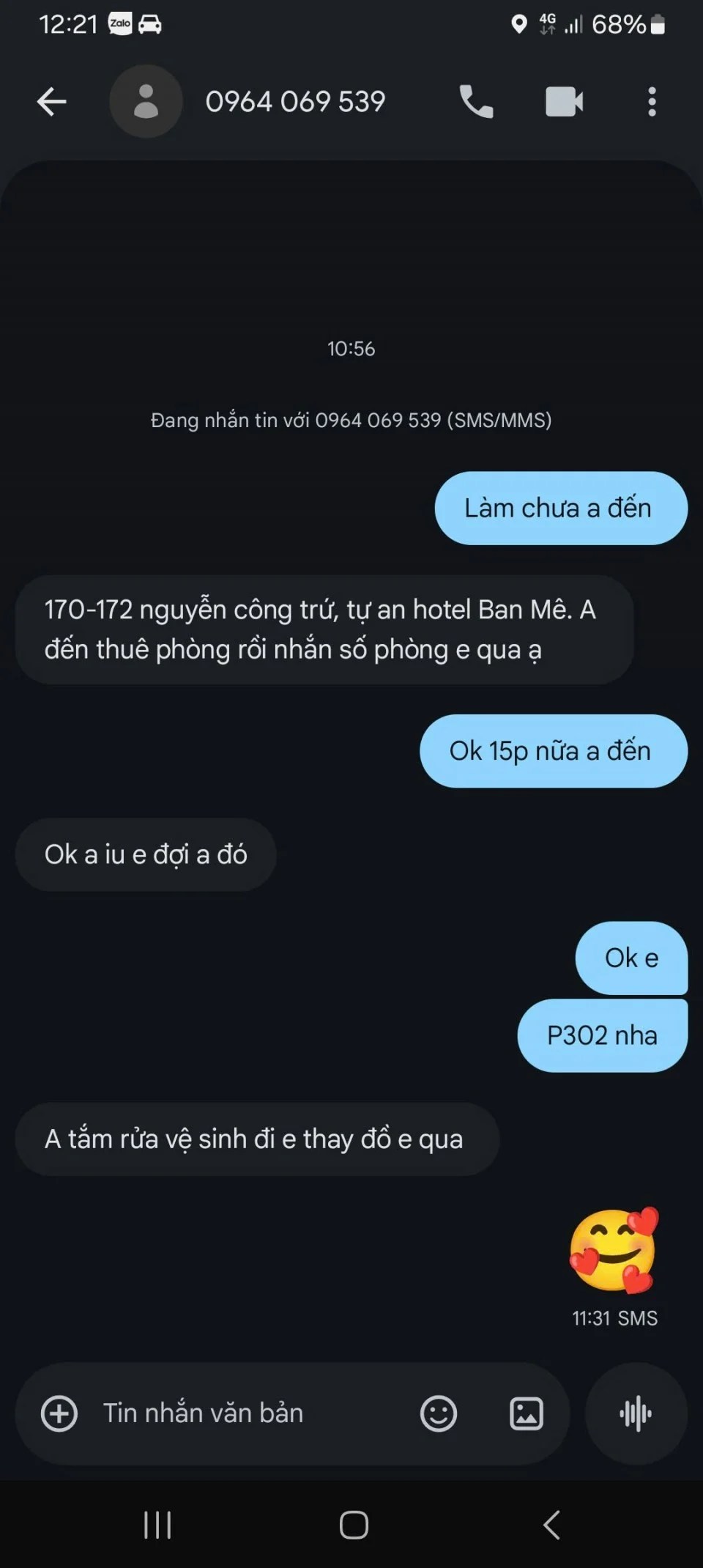The height and width of the screenshot is (1568, 703).
Task: Start a voice call to 0964 069 539
Action: click(x=476, y=102)
